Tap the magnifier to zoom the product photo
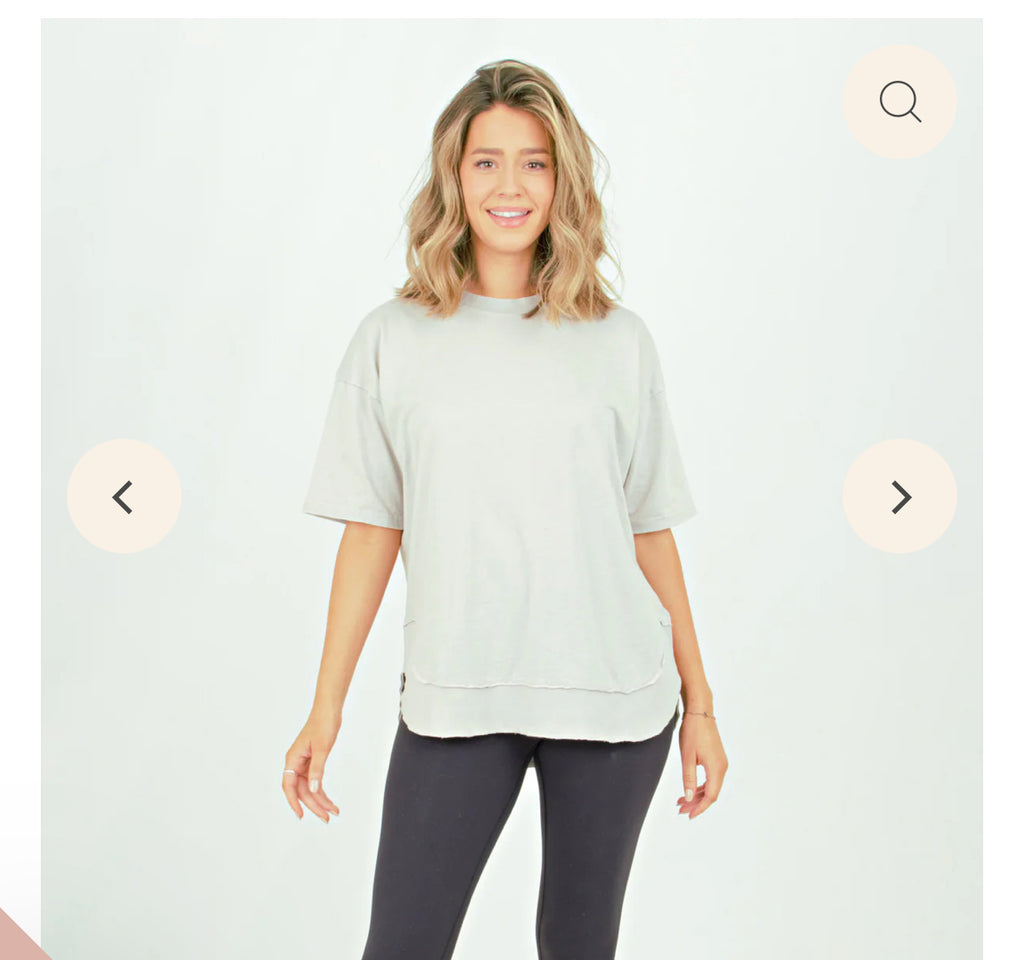The width and height of the screenshot is (1024, 960). pos(899,101)
